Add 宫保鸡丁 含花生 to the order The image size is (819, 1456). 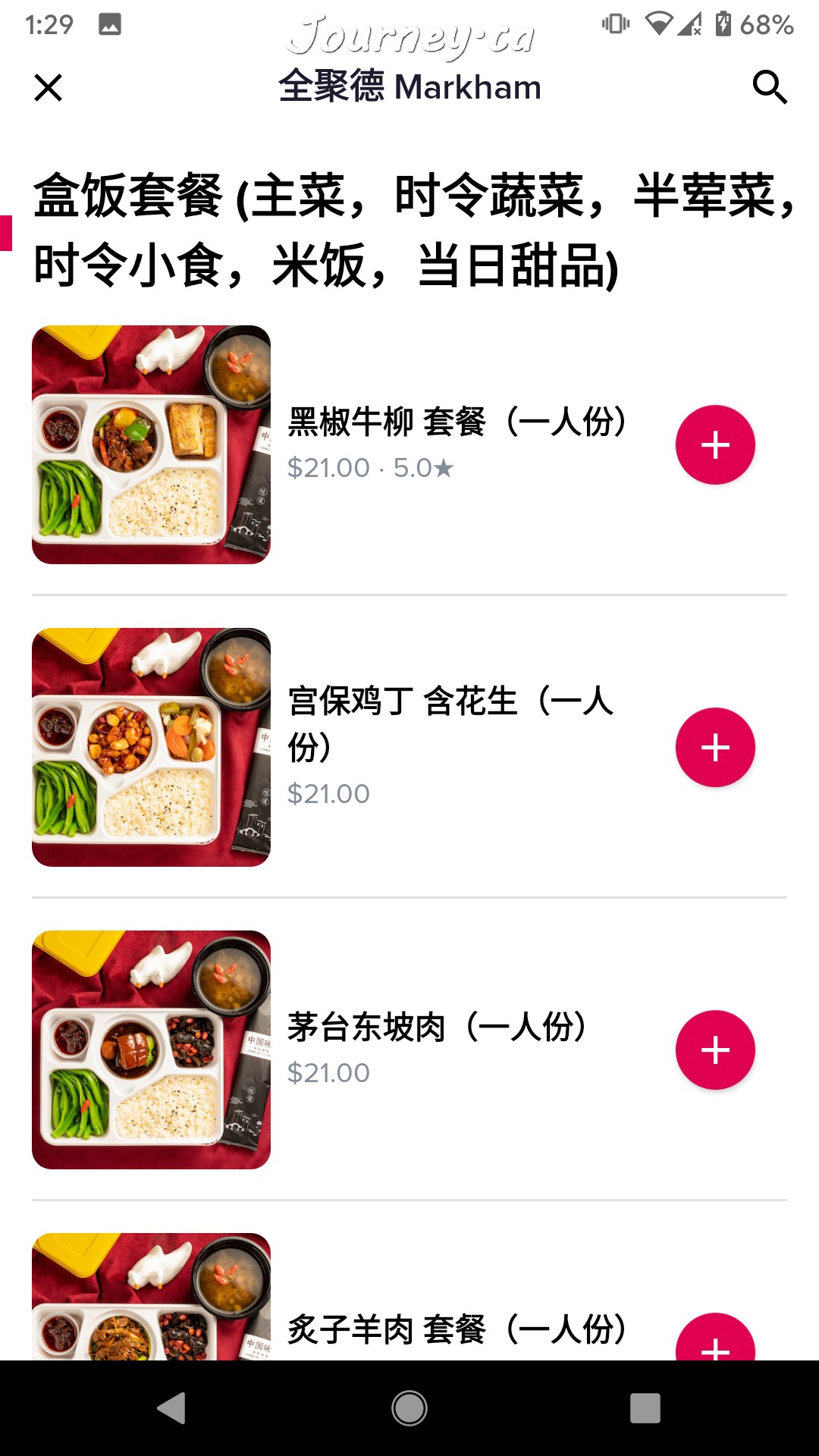(715, 748)
